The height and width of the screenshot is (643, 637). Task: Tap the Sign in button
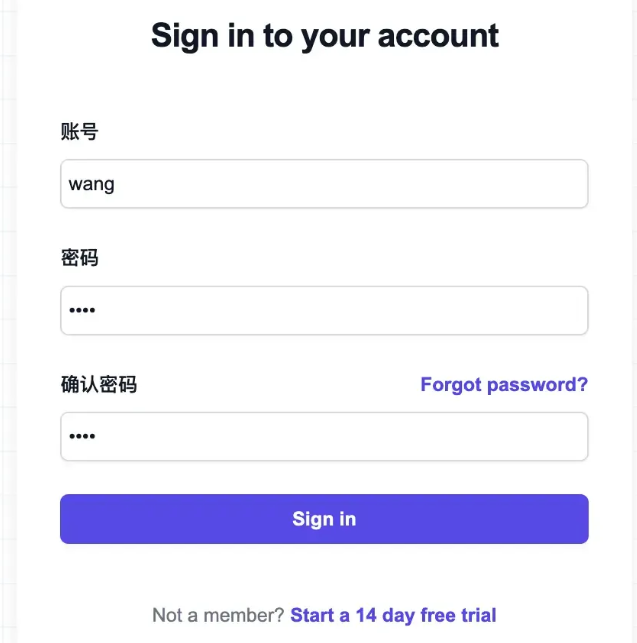click(324, 519)
